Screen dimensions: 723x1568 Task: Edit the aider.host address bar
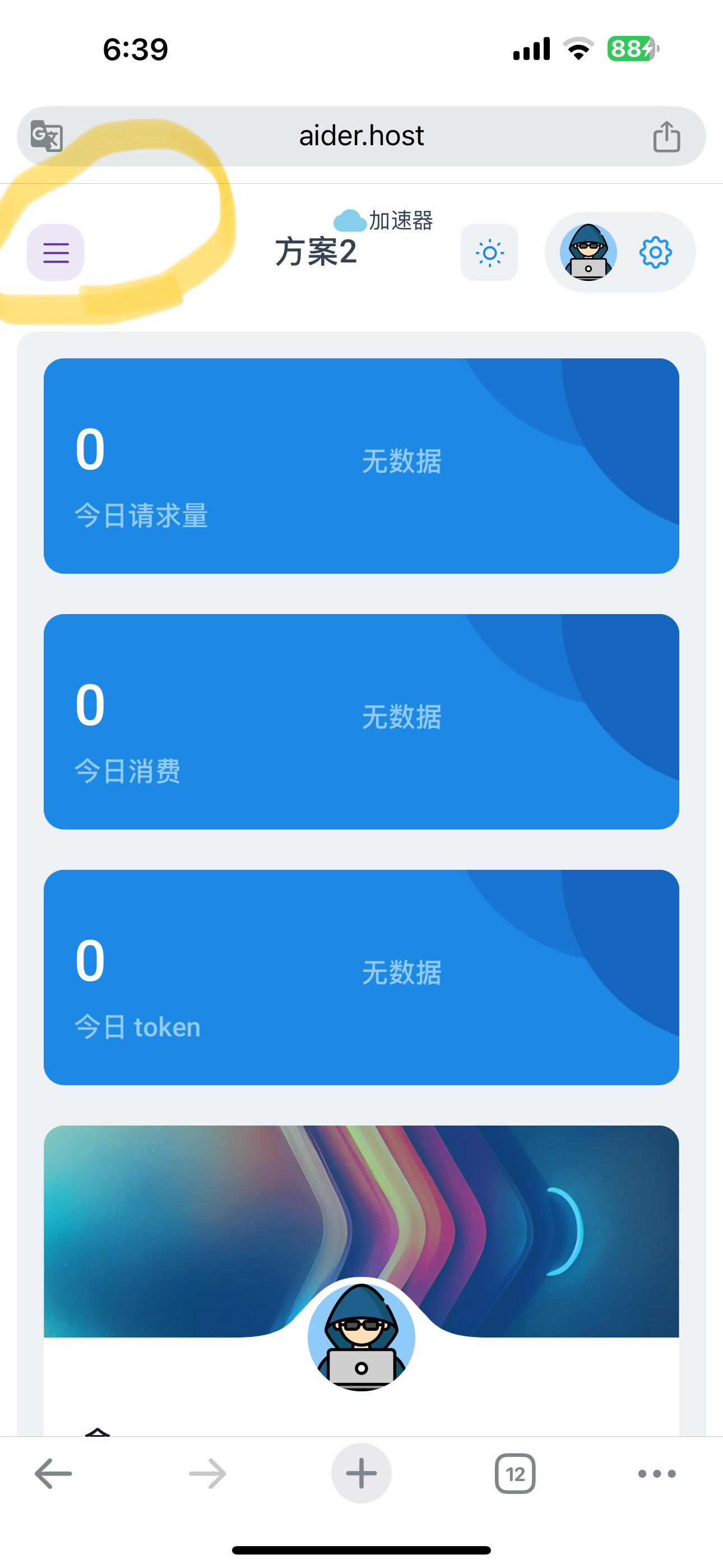click(x=361, y=136)
